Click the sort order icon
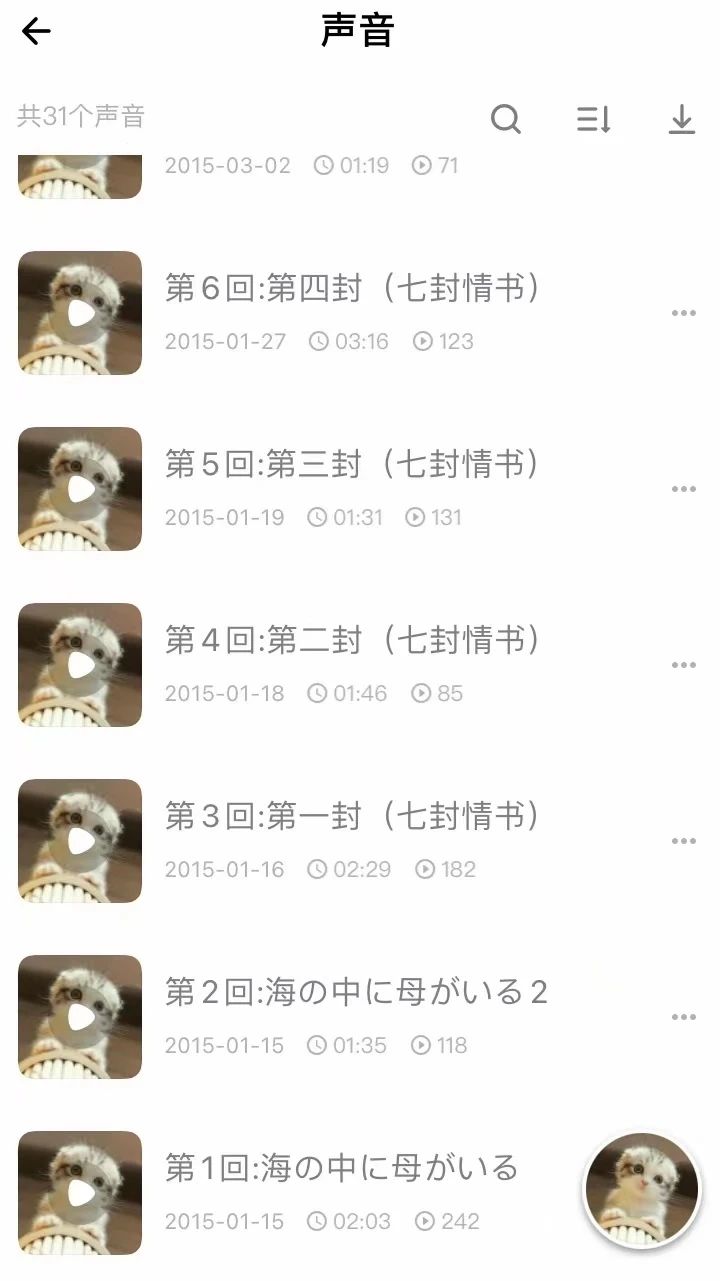The height and width of the screenshot is (1281, 720). (592, 119)
